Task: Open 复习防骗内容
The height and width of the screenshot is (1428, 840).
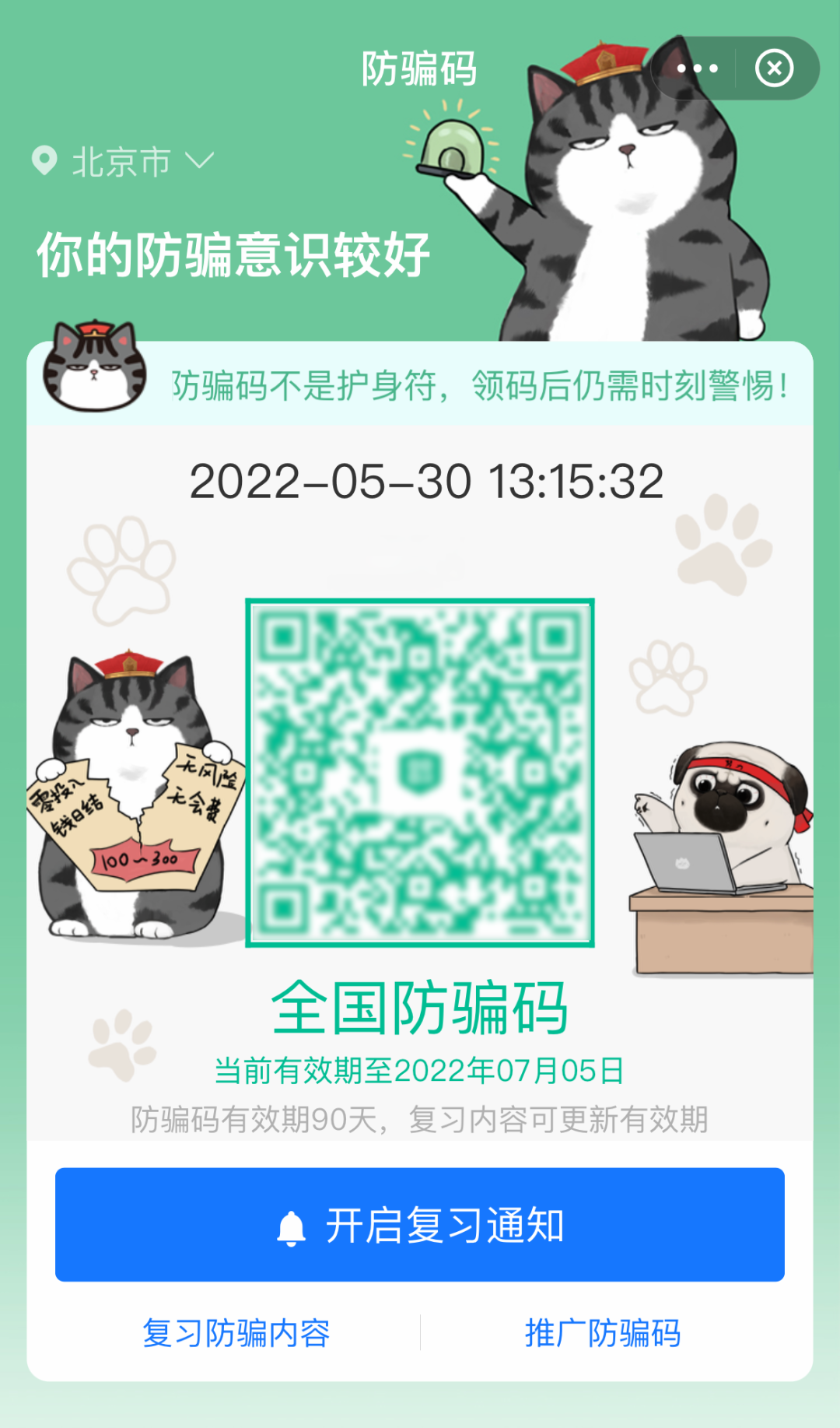Action: (x=236, y=1333)
